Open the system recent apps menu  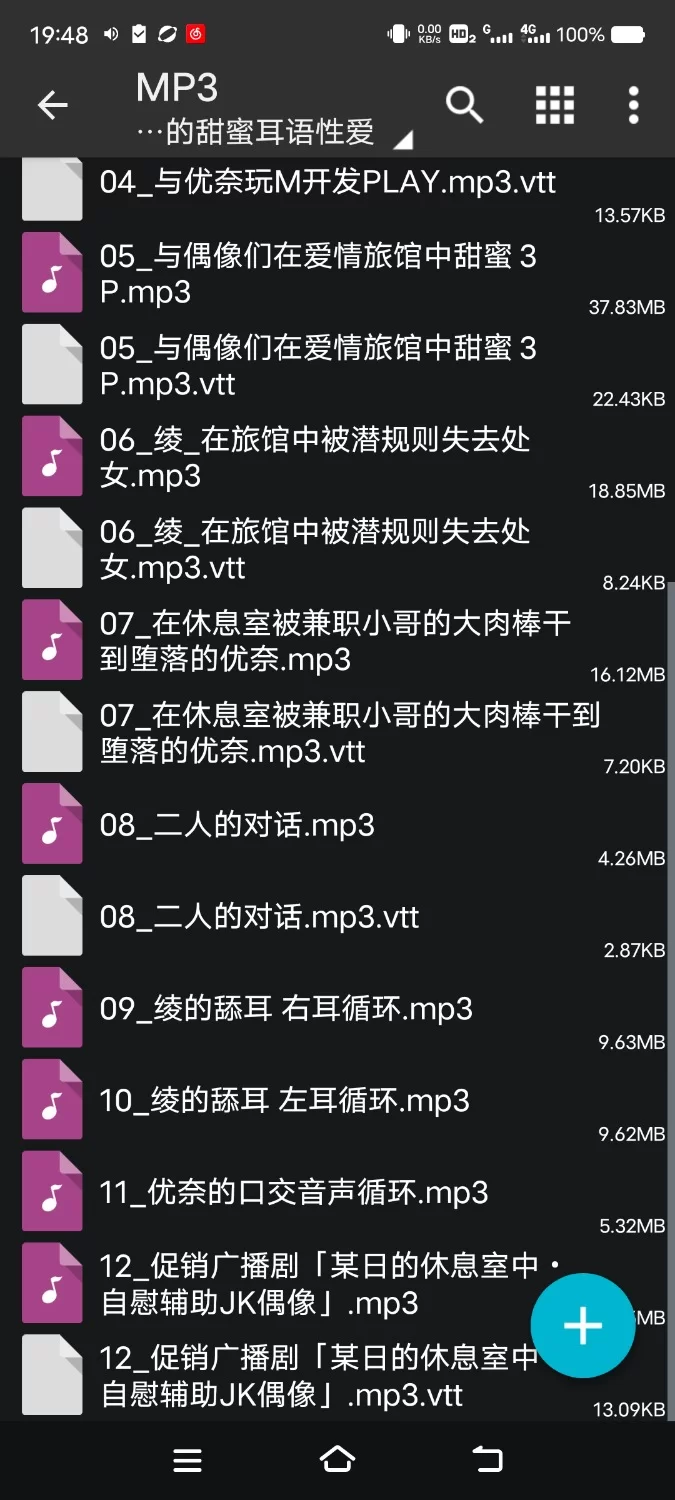(x=188, y=1460)
